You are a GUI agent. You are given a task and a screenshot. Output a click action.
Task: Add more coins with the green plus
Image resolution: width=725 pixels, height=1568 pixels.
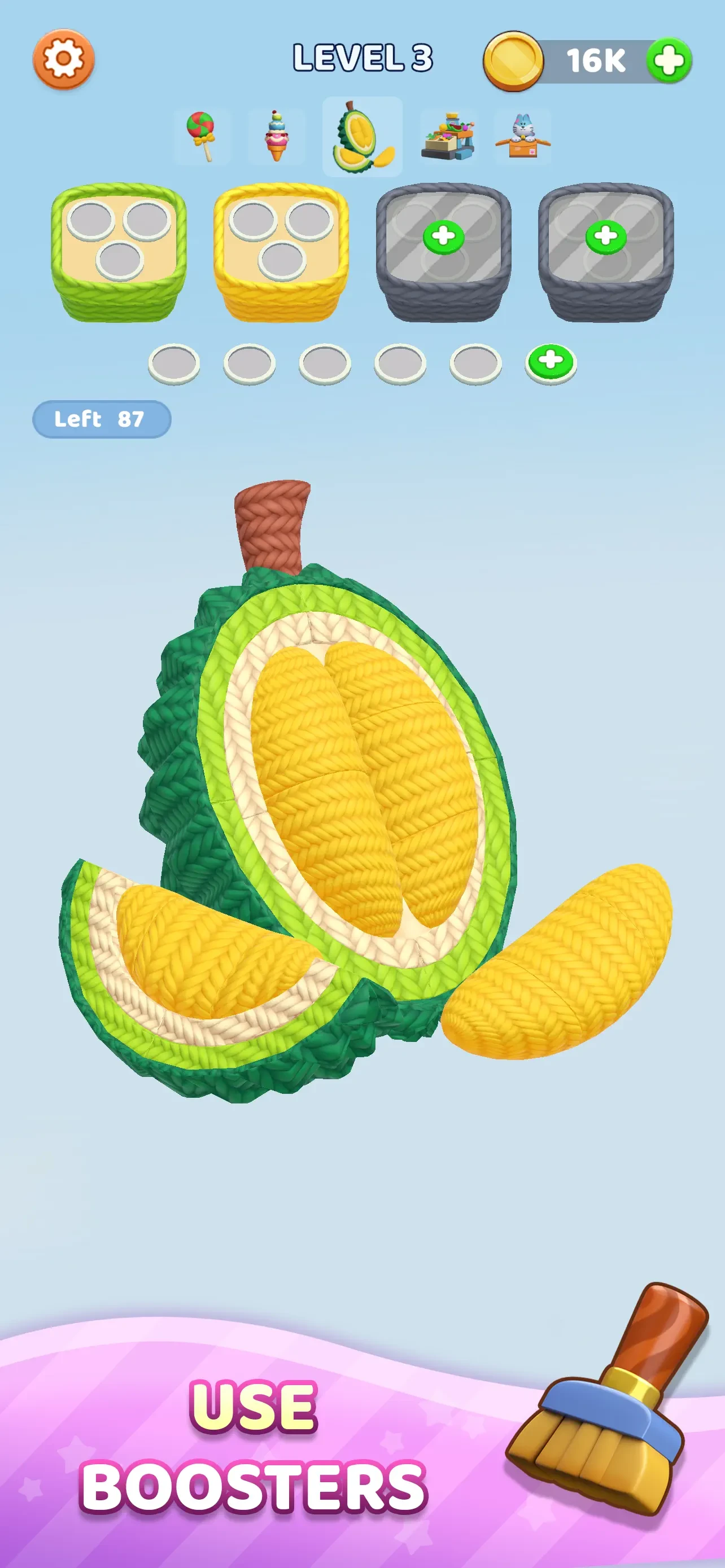point(669,61)
